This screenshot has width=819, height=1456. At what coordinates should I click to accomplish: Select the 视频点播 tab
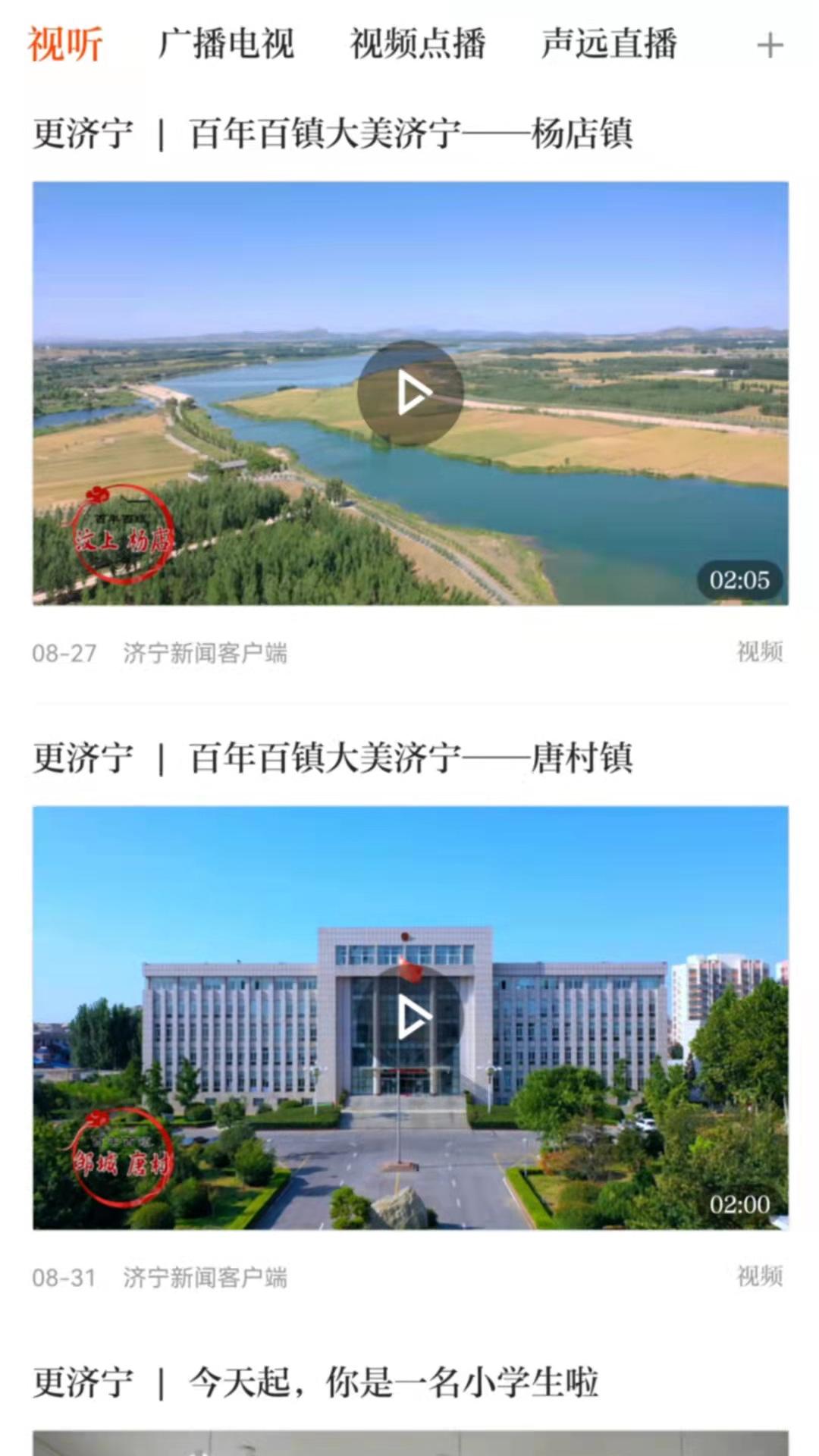[x=418, y=44]
